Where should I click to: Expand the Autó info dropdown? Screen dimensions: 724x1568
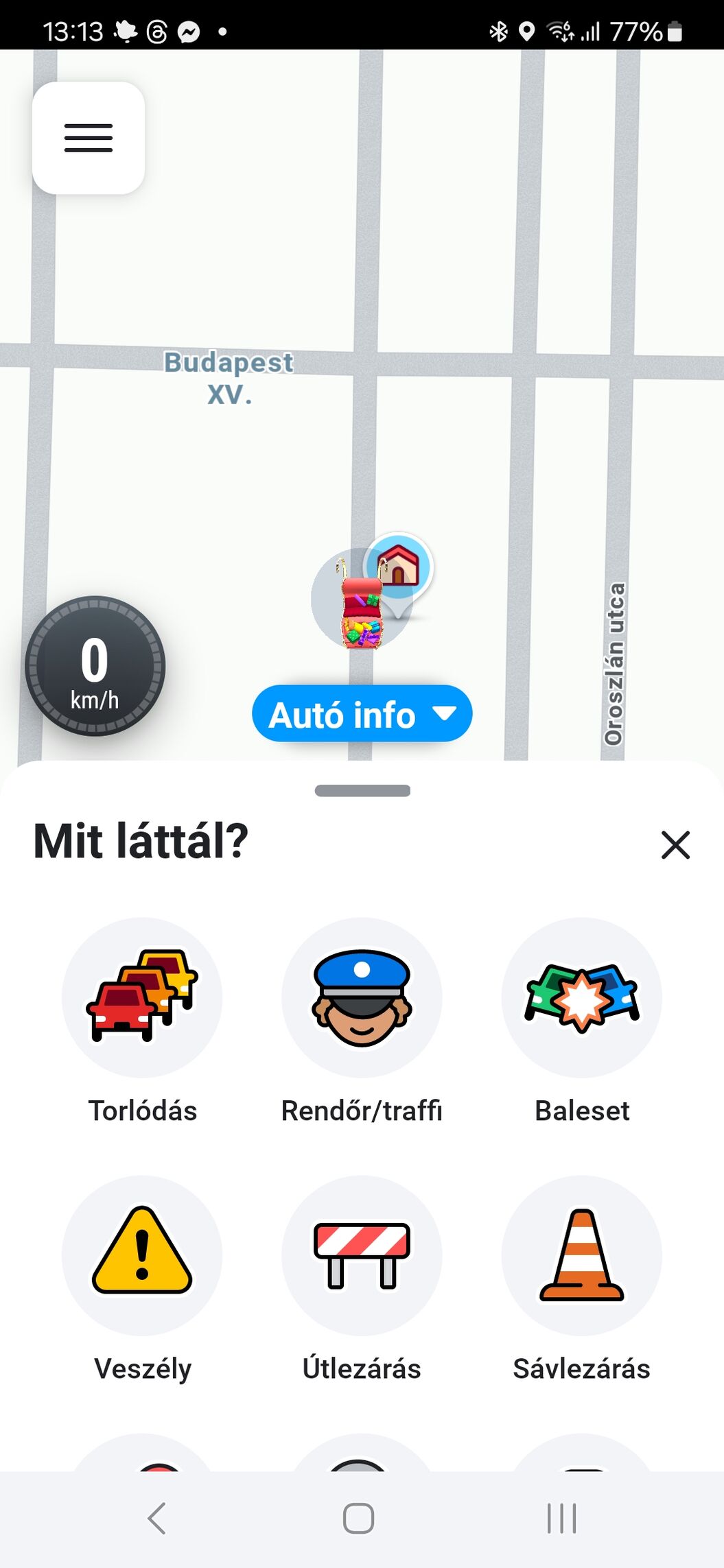(x=362, y=714)
